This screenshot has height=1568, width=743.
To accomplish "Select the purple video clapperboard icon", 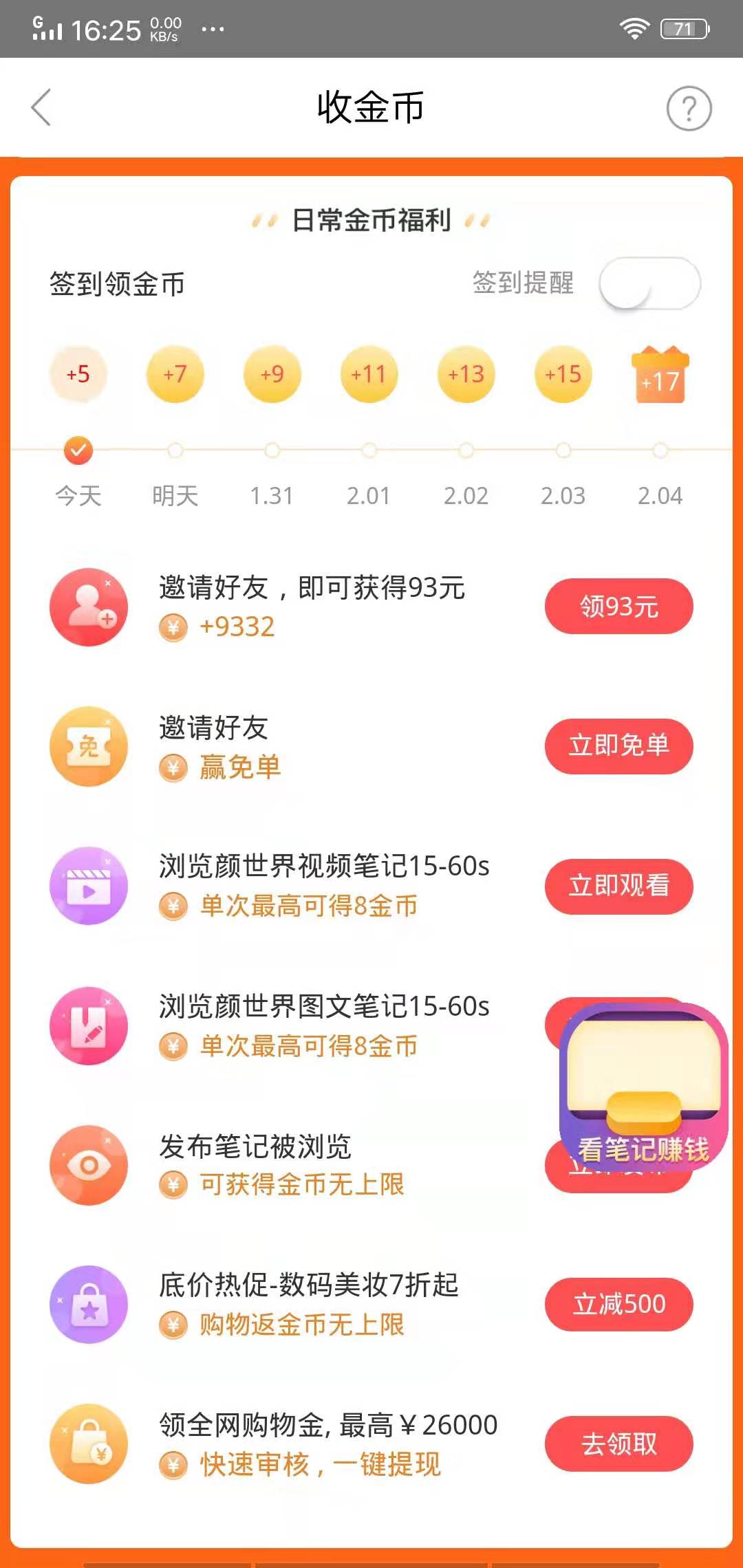I will click(87, 886).
